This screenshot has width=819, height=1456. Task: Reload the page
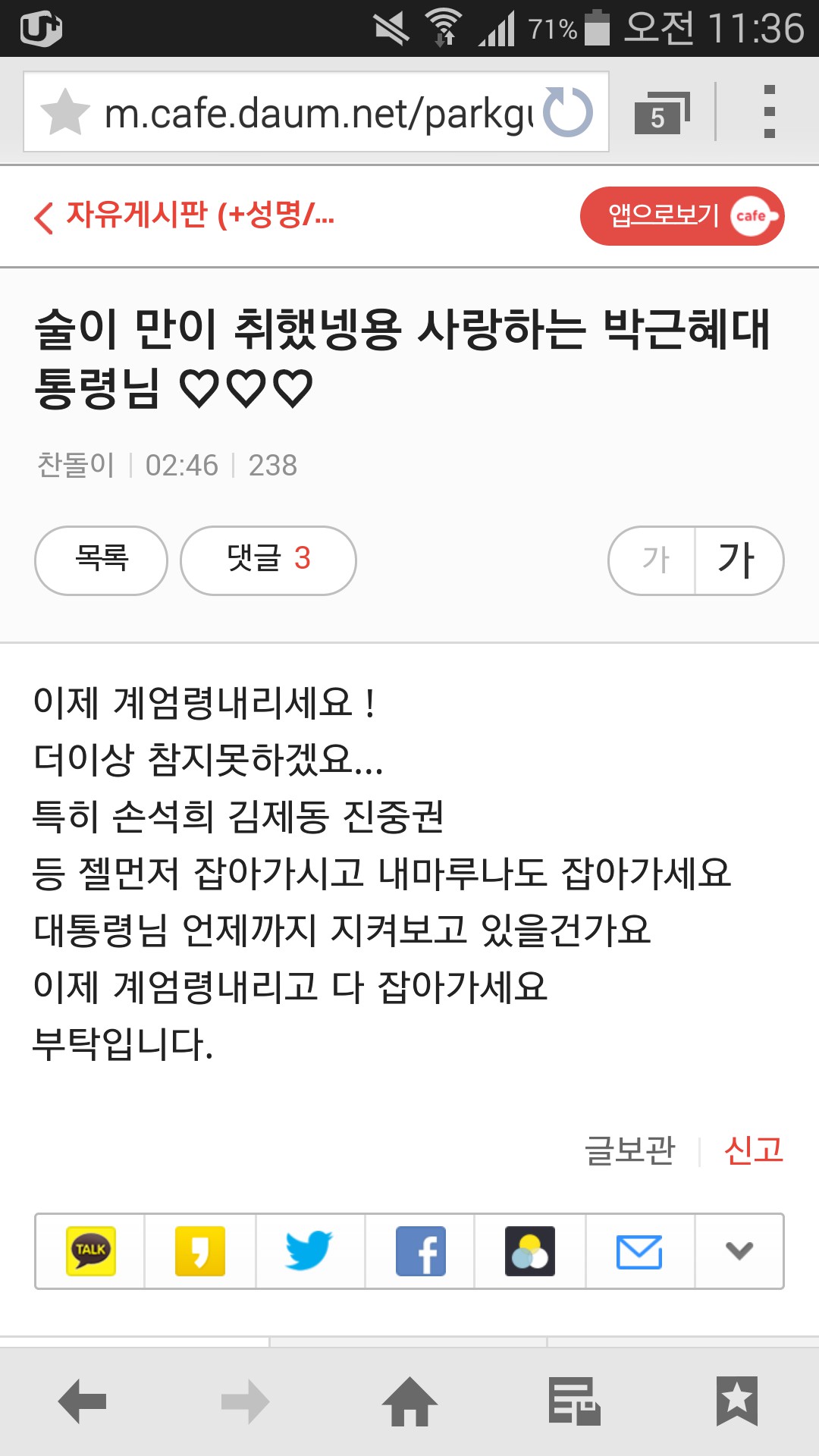[569, 112]
